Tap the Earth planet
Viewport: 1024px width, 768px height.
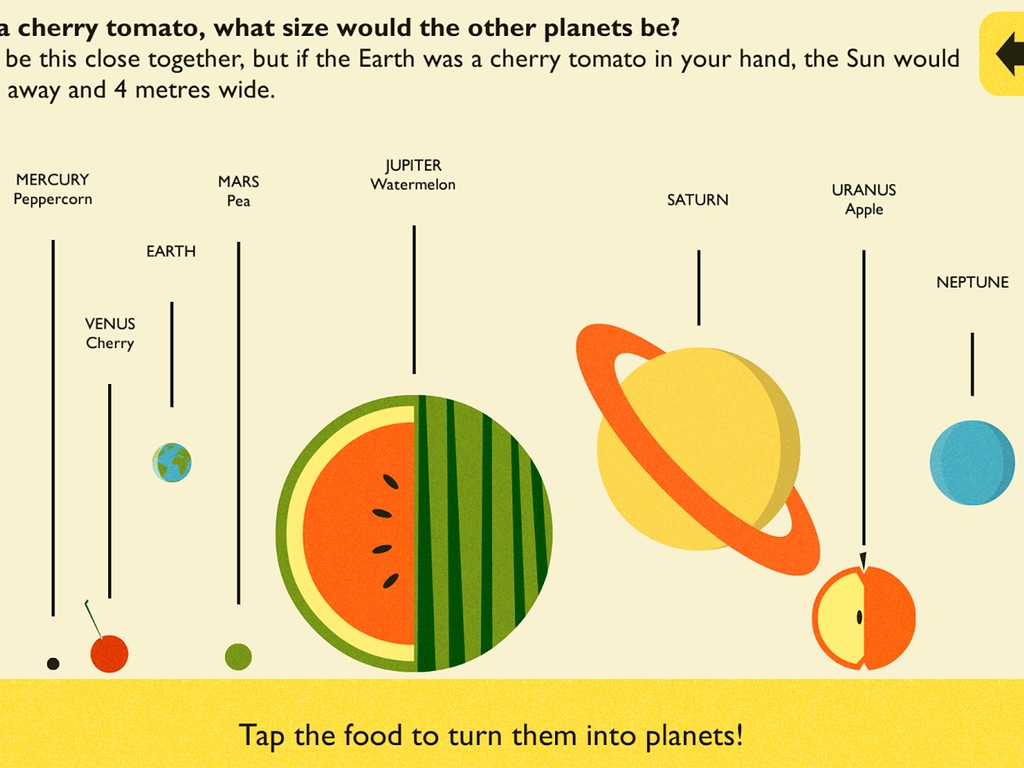(172, 462)
